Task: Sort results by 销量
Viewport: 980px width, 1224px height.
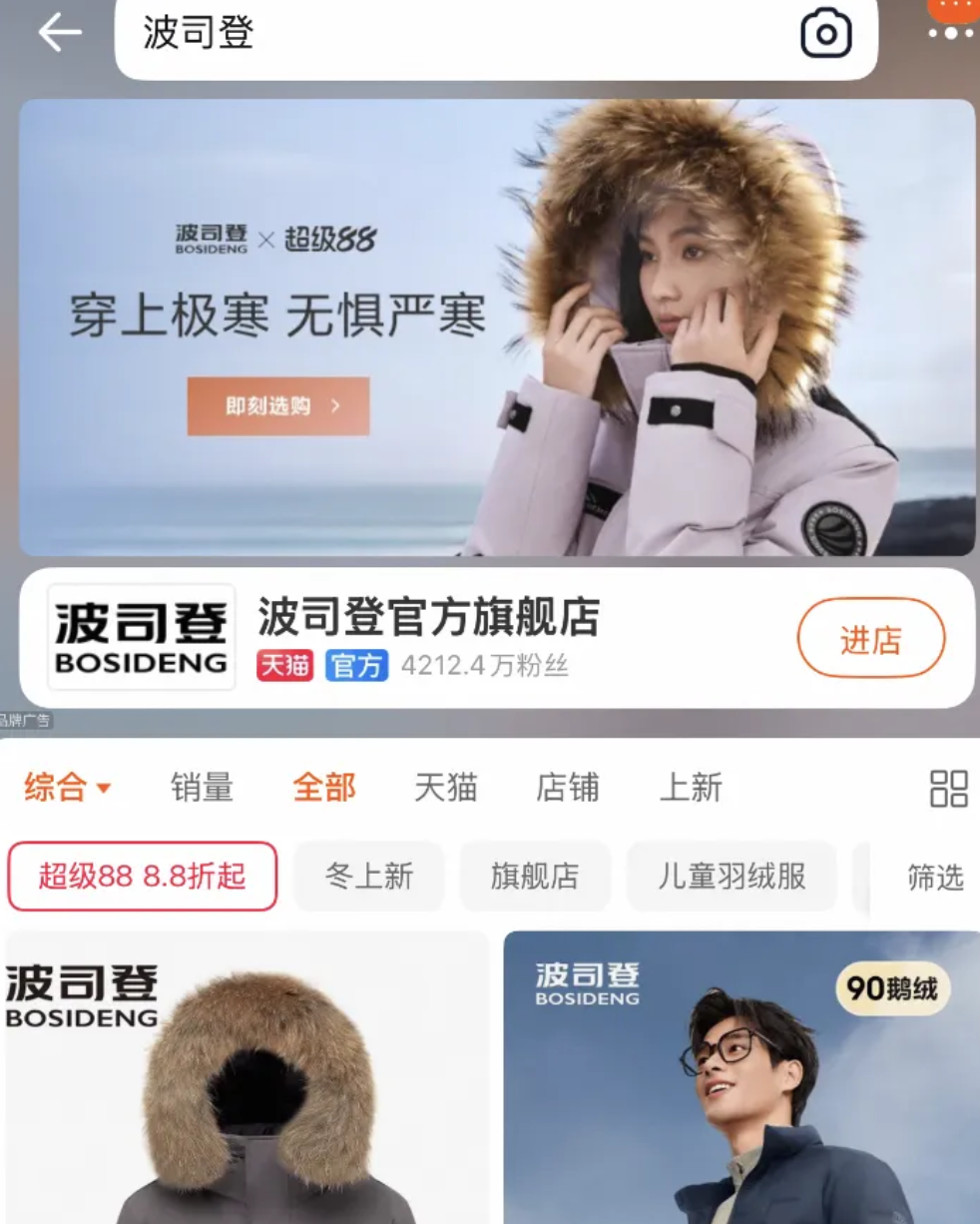Action: pyautogui.click(x=202, y=788)
